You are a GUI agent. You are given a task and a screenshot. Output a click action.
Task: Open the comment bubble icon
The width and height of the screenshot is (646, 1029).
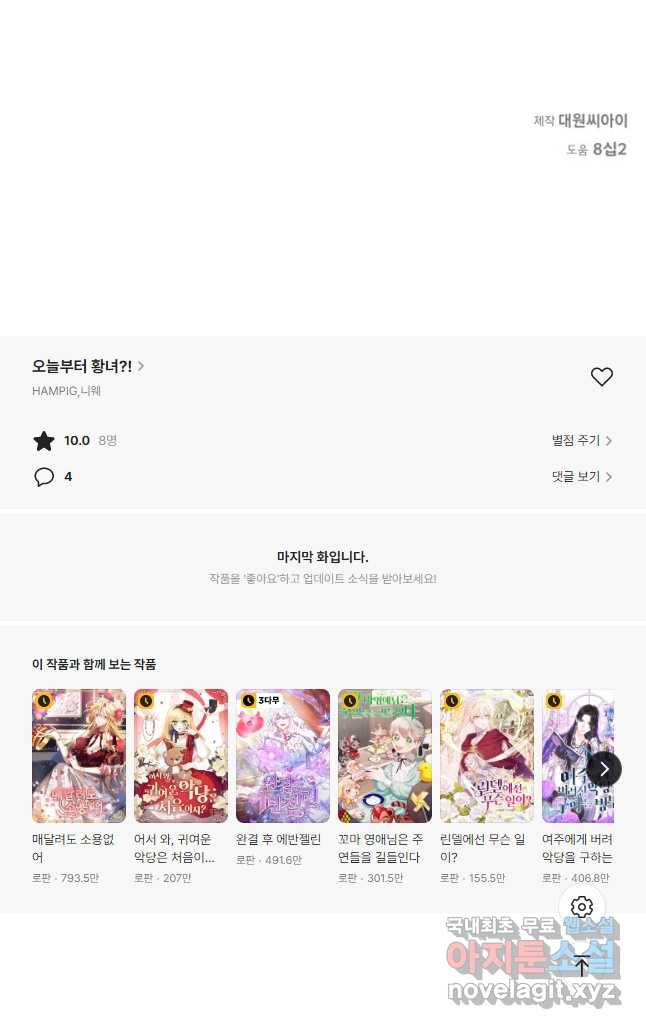(x=44, y=477)
